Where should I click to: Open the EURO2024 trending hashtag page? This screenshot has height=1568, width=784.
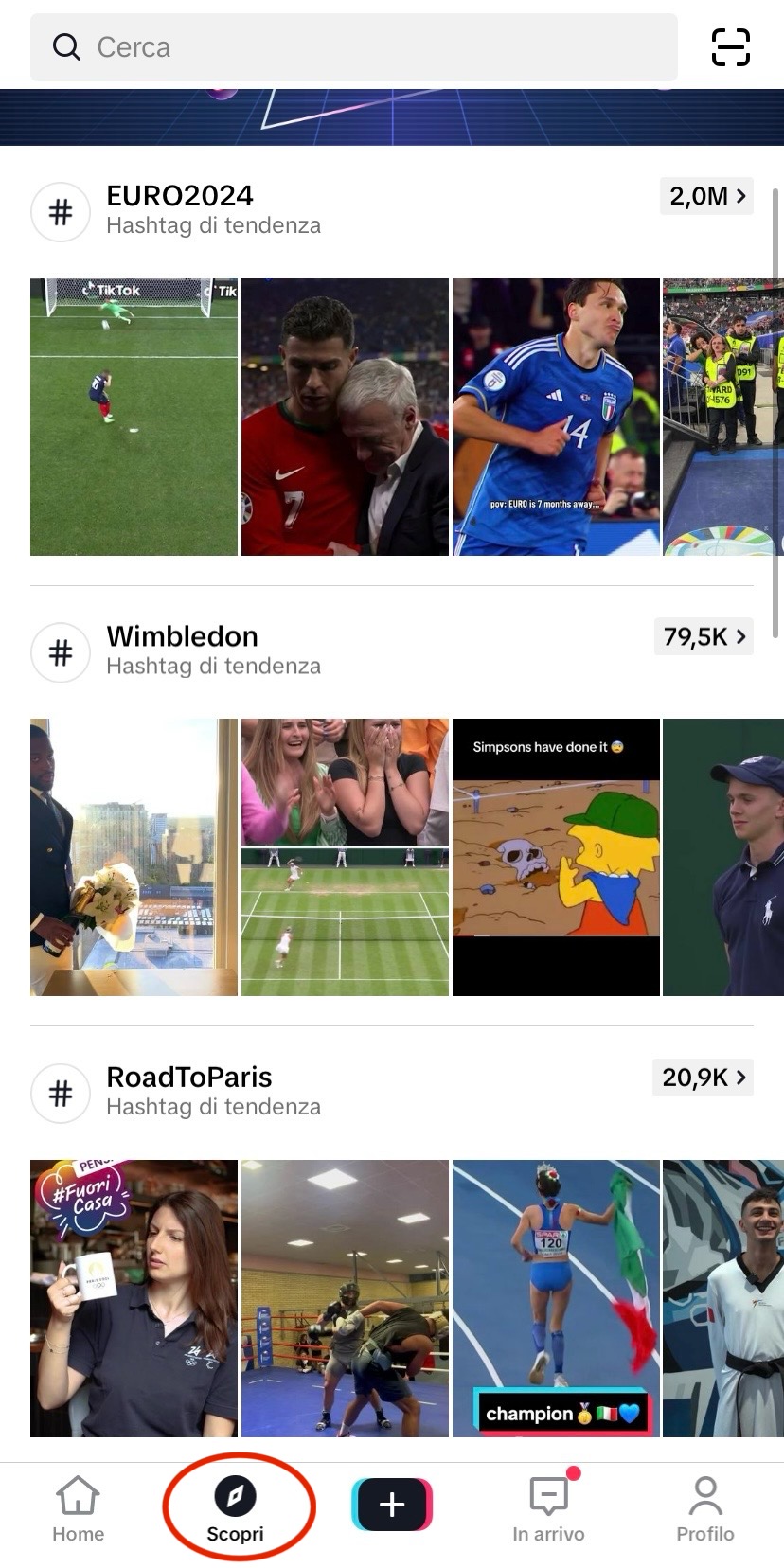pos(180,196)
